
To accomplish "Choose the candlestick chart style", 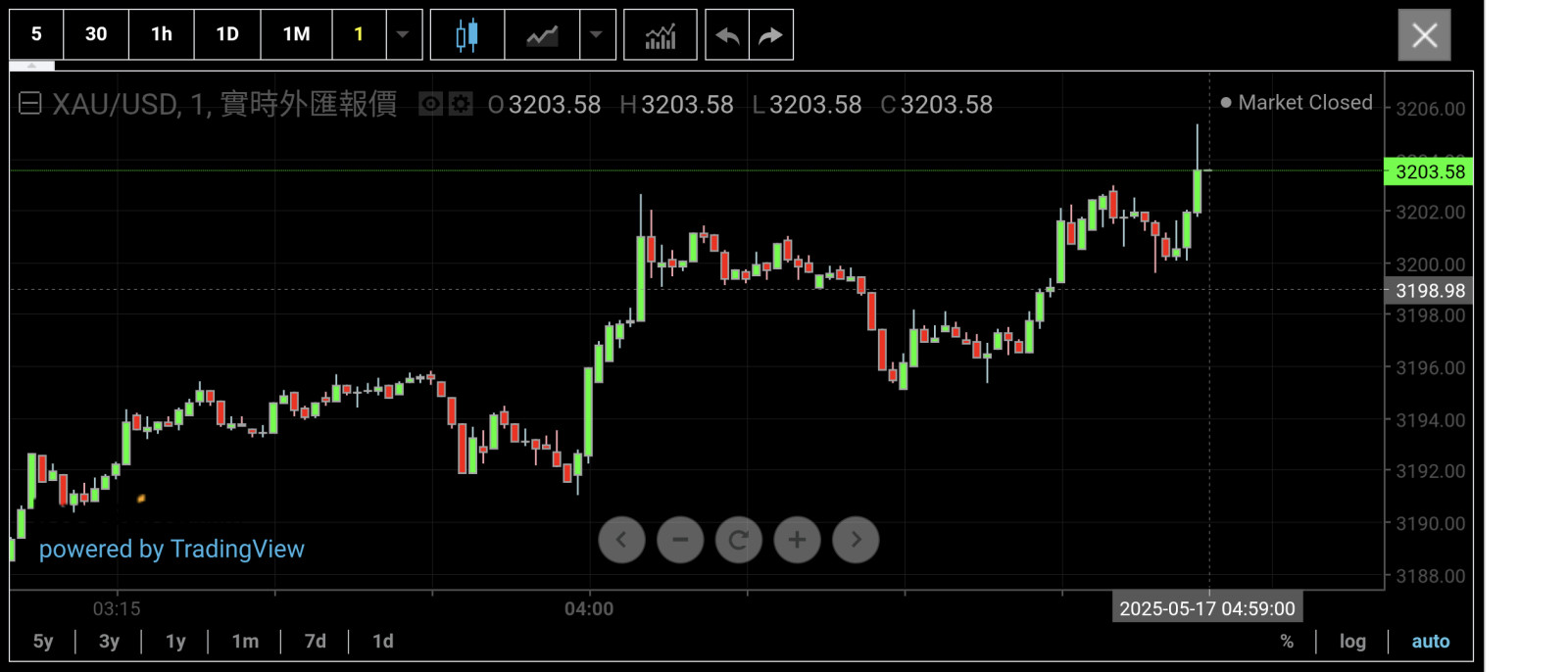I will [x=467, y=35].
